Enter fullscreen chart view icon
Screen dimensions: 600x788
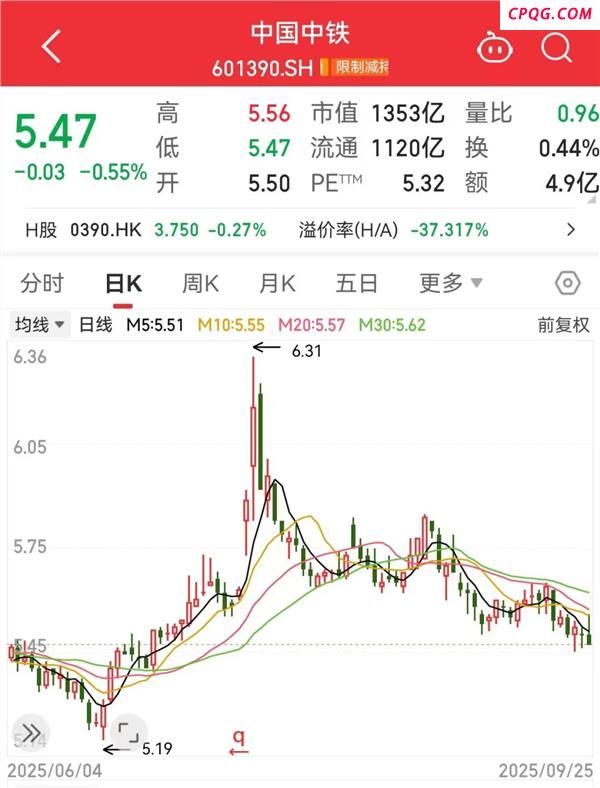point(127,729)
